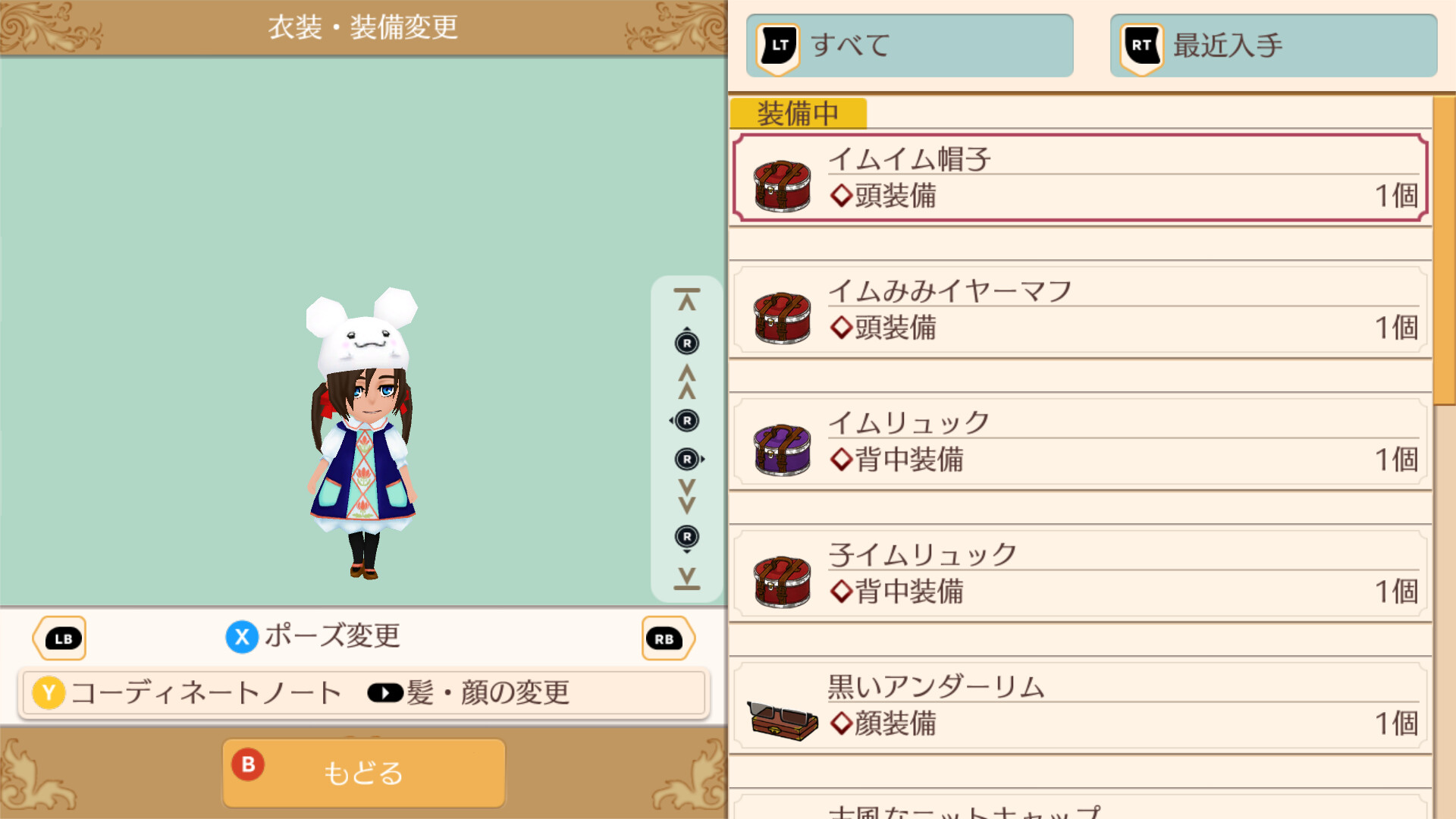Screen dimensions: 1456x819
Task: Switch to the すべて filter tab
Action: pos(909,45)
